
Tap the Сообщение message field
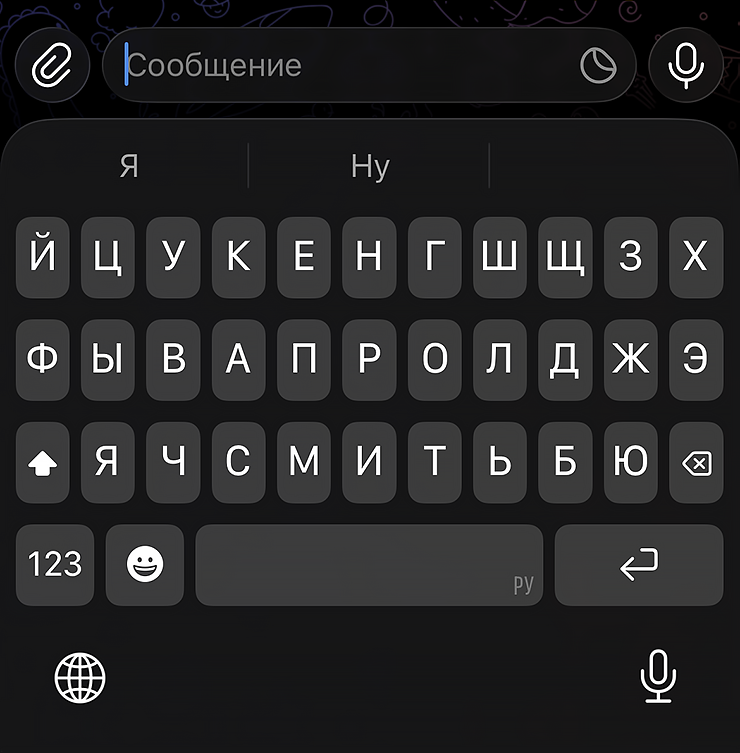tap(340, 66)
